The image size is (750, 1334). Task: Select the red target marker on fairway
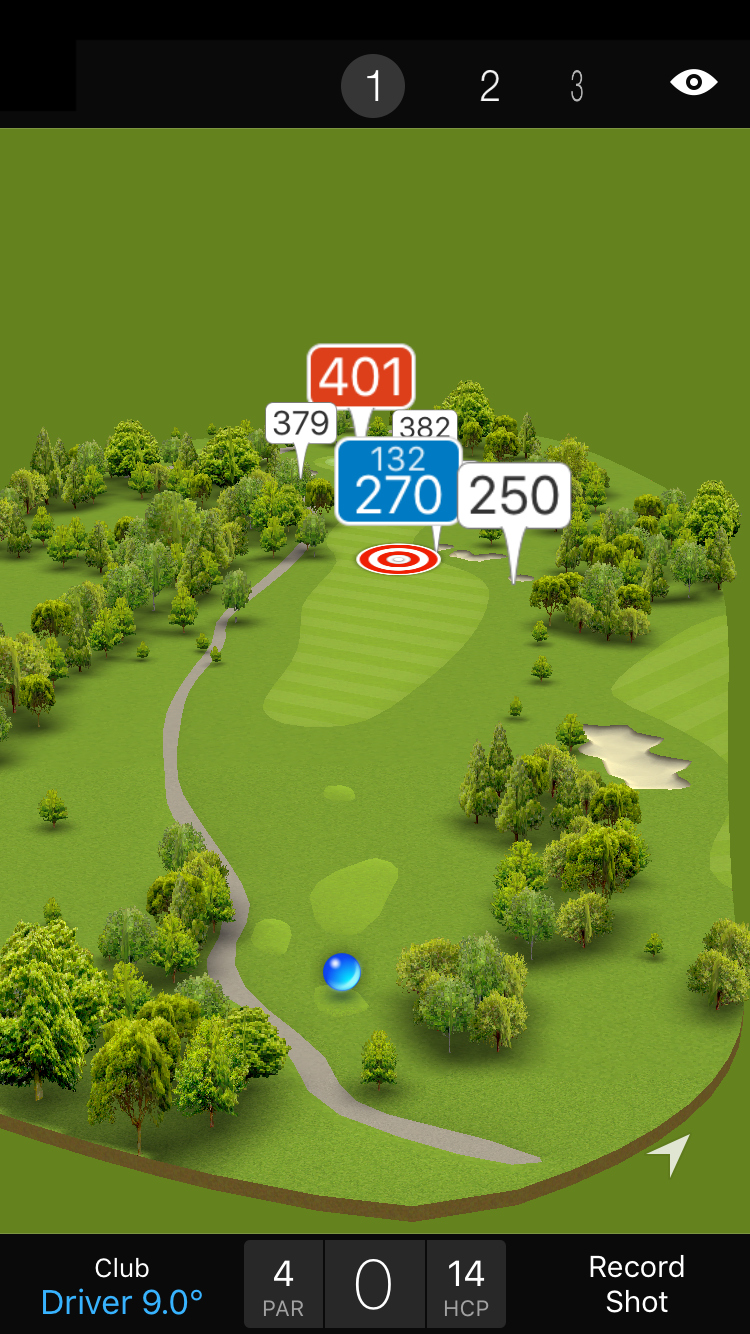(398, 559)
